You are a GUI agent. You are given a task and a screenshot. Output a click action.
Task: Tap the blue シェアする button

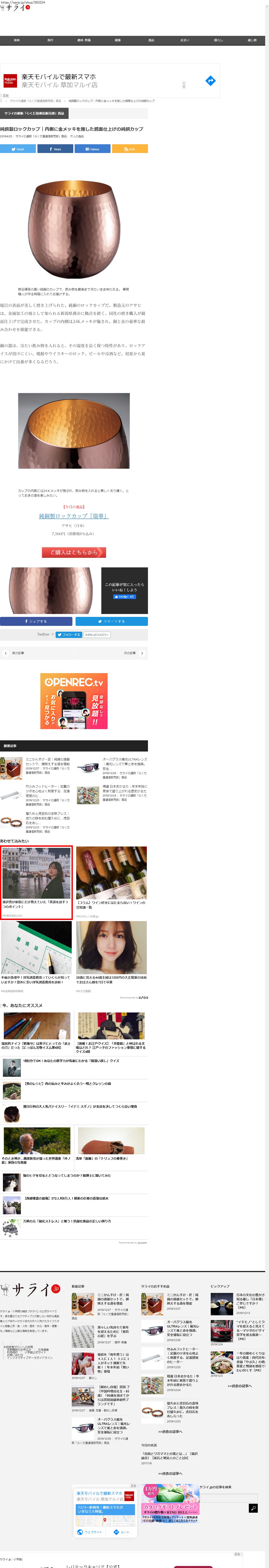pyautogui.click(x=36, y=621)
